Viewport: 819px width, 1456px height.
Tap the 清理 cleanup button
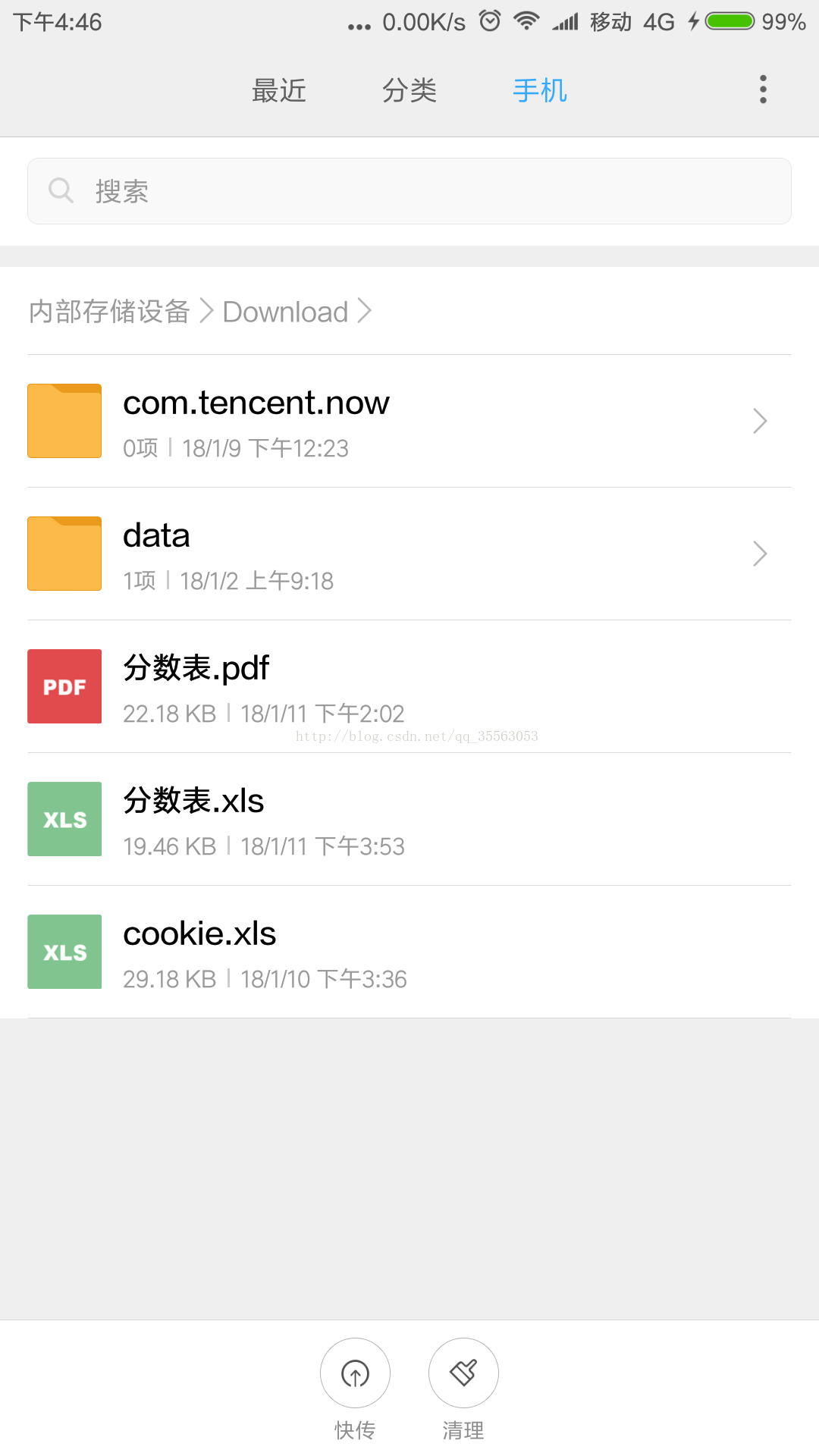pyautogui.click(x=463, y=1389)
